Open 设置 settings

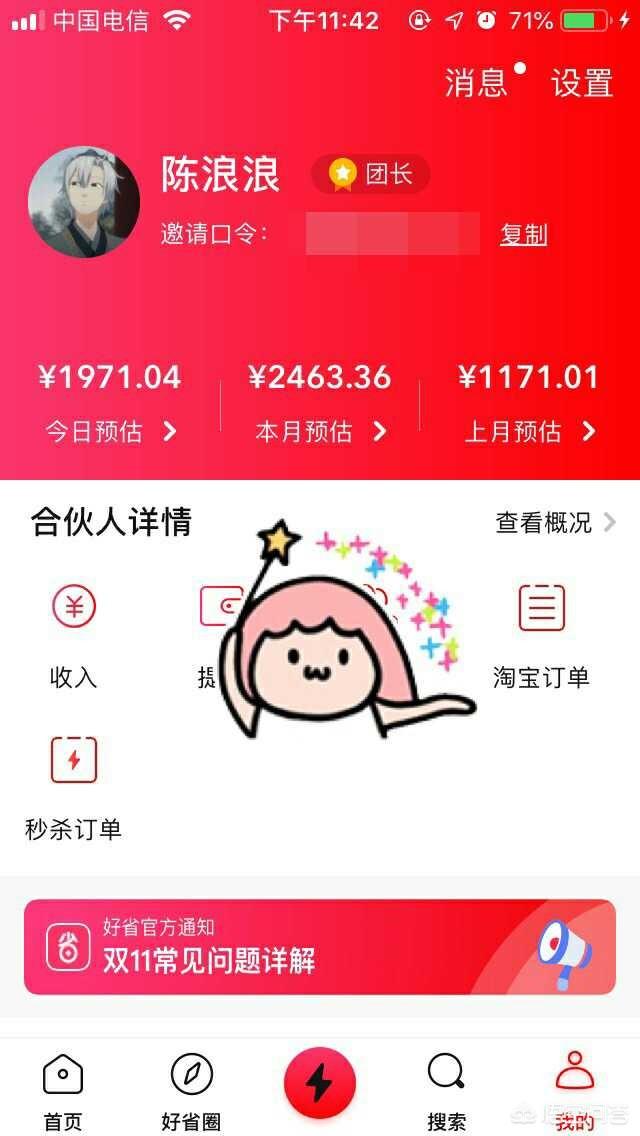coord(582,83)
